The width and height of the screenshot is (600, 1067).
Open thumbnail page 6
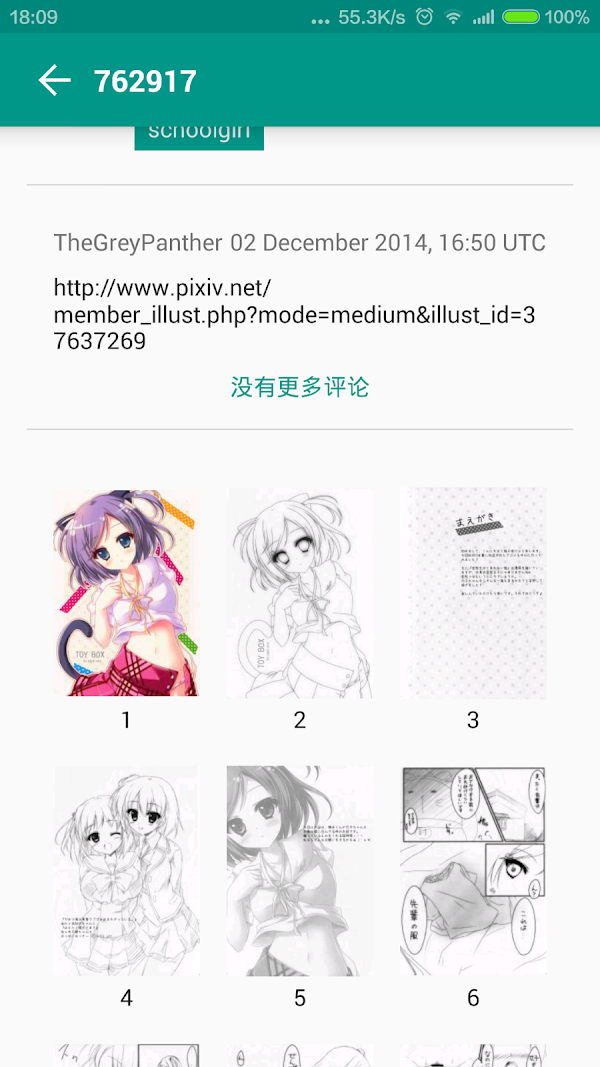pos(473,871)
